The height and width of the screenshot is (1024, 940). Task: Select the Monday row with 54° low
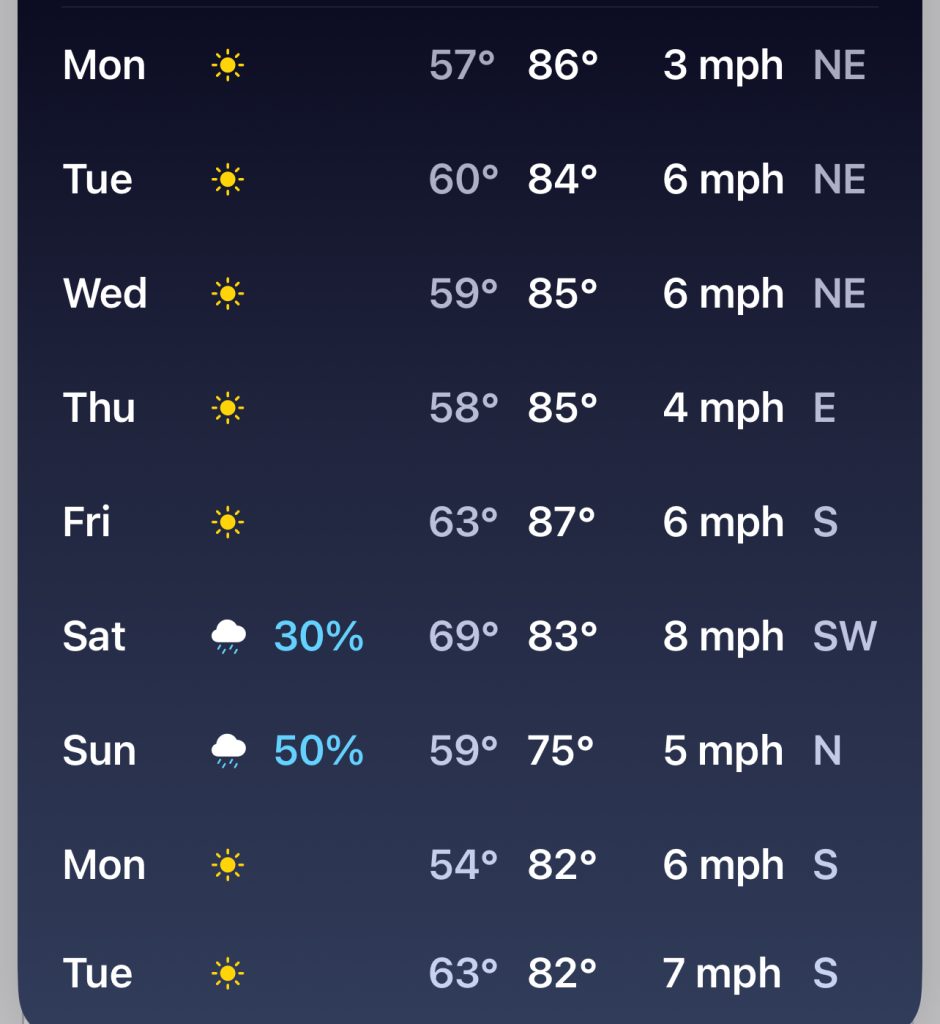coord(468,865)
